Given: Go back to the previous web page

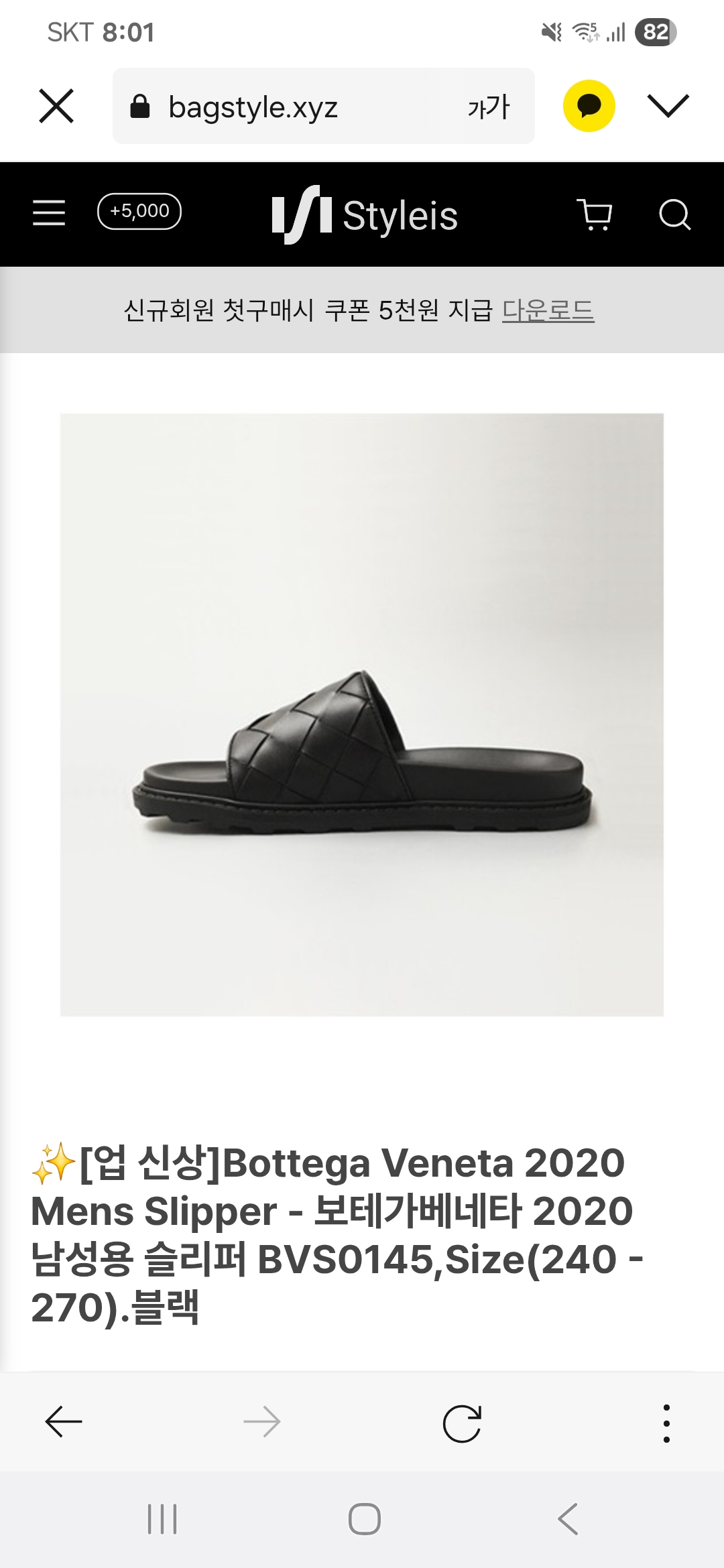Looking at the screenshot, I should coord(64,1422).
